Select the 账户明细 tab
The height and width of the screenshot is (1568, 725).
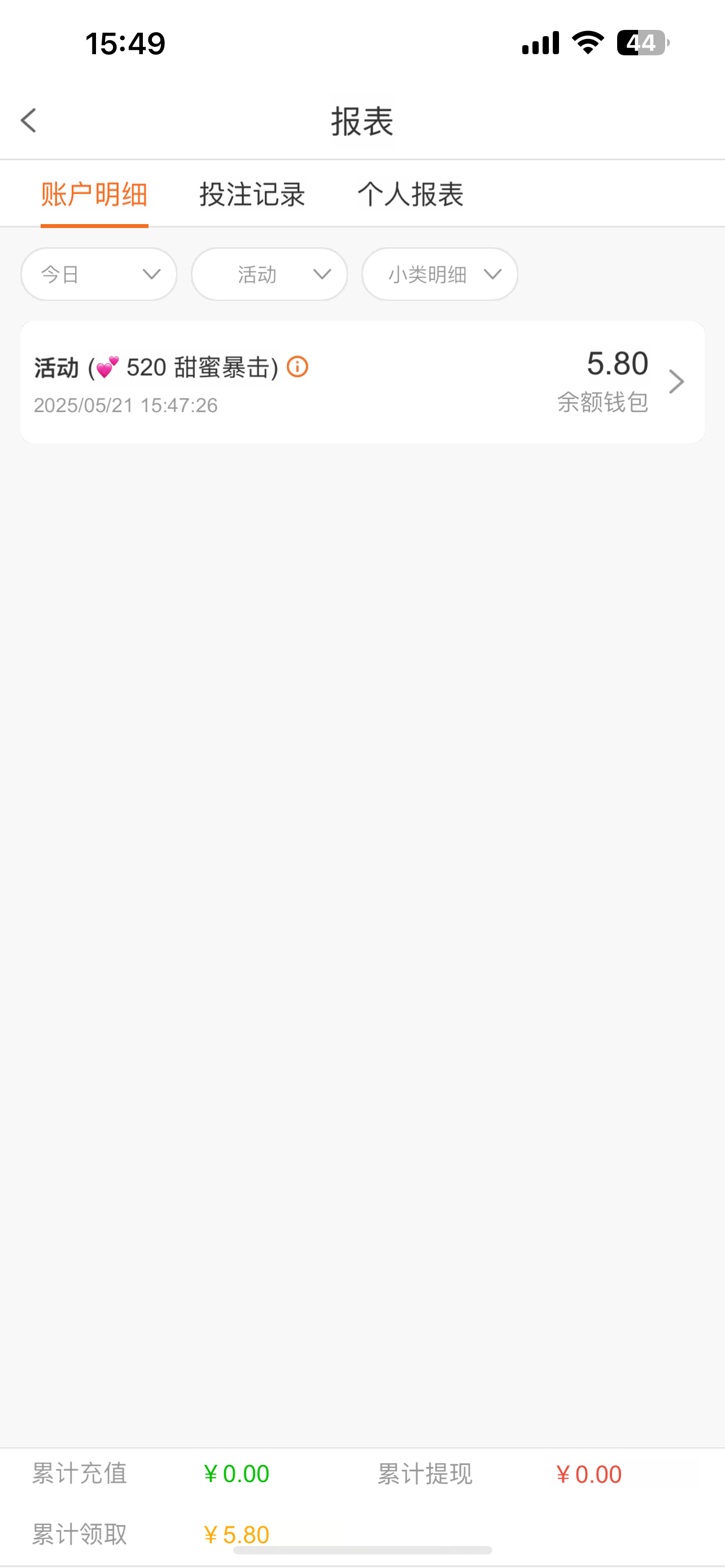[x=94, y=195]
